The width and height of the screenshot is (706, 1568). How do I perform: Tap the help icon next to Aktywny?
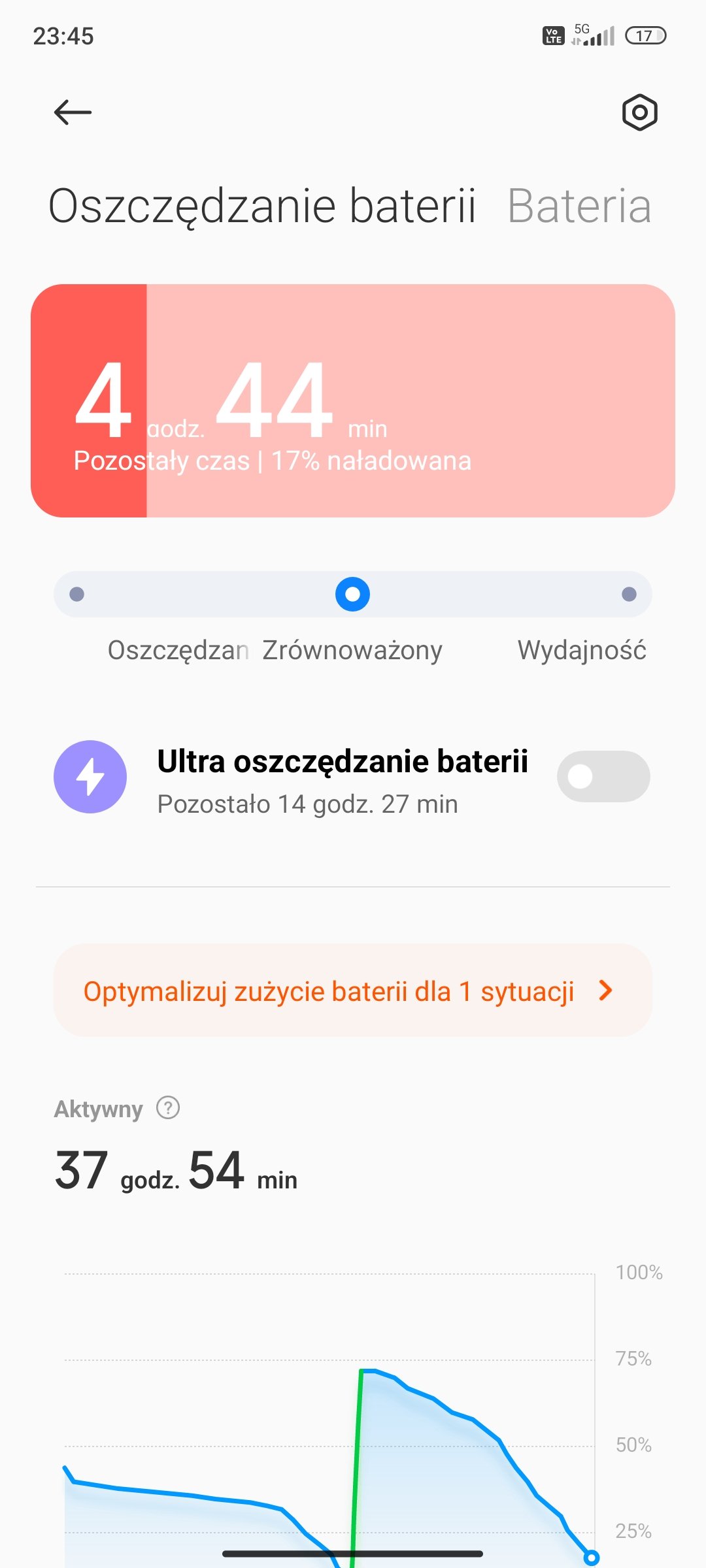coord(168,1108)
